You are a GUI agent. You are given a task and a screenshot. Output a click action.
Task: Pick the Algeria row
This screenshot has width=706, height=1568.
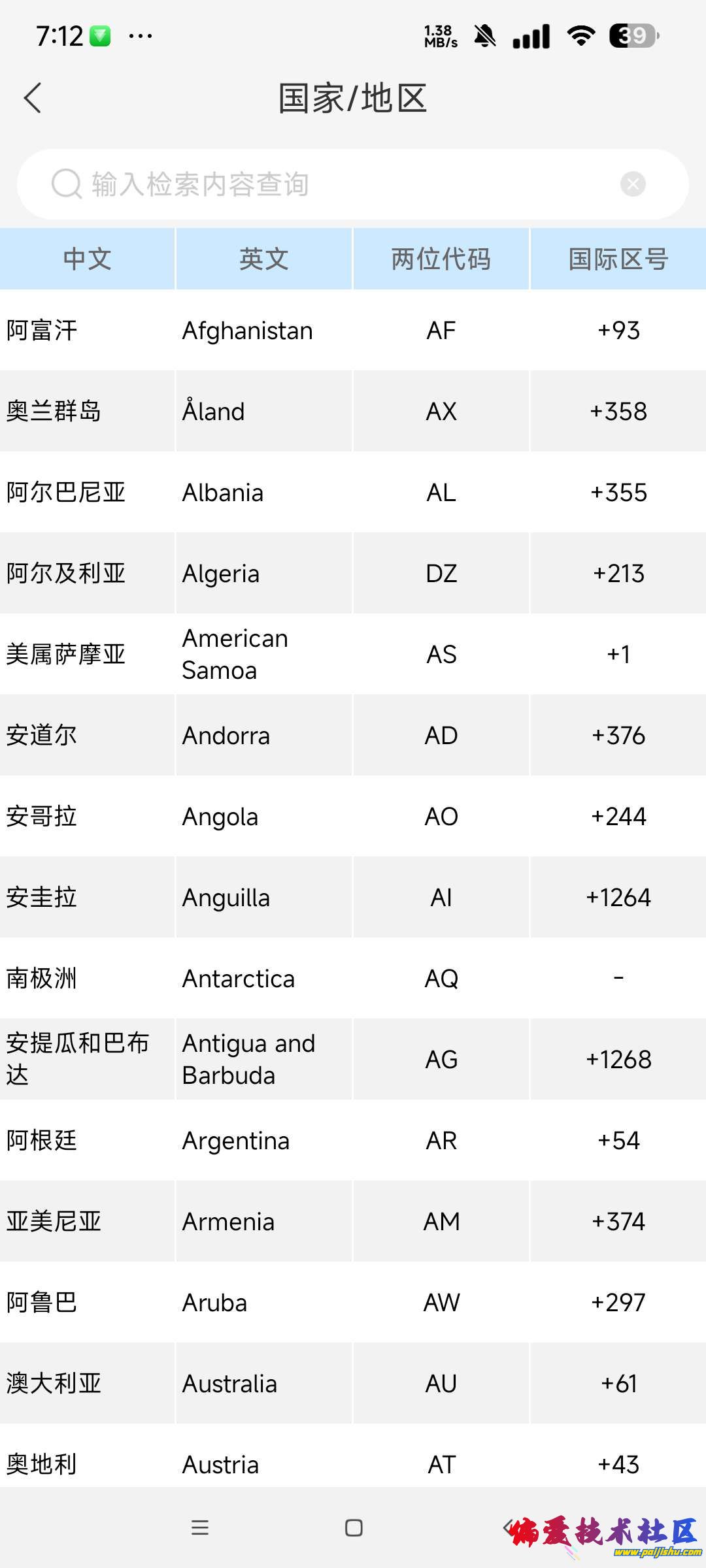[x=353, y=574]
